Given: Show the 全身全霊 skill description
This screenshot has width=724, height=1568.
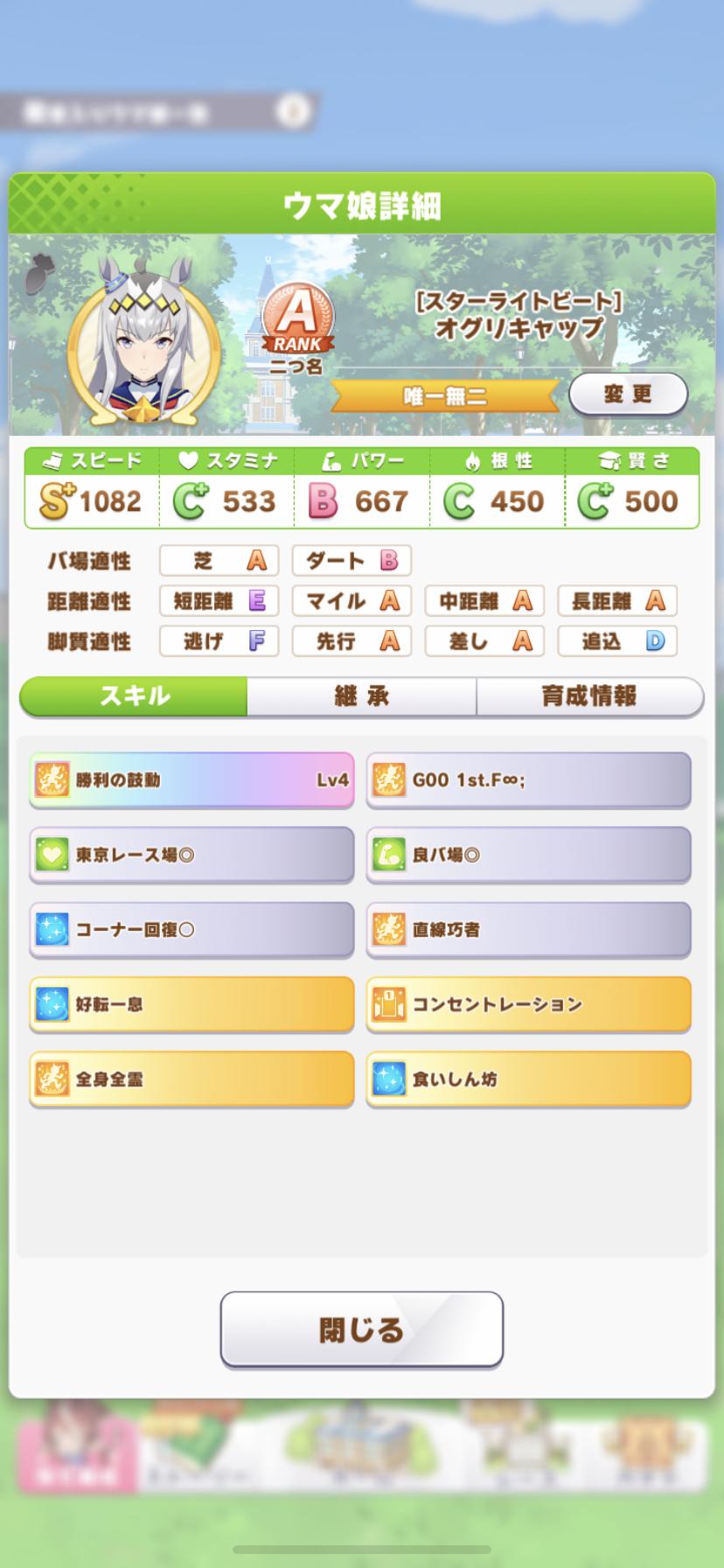Looking at the screenshot, I should click(191, 1079).
